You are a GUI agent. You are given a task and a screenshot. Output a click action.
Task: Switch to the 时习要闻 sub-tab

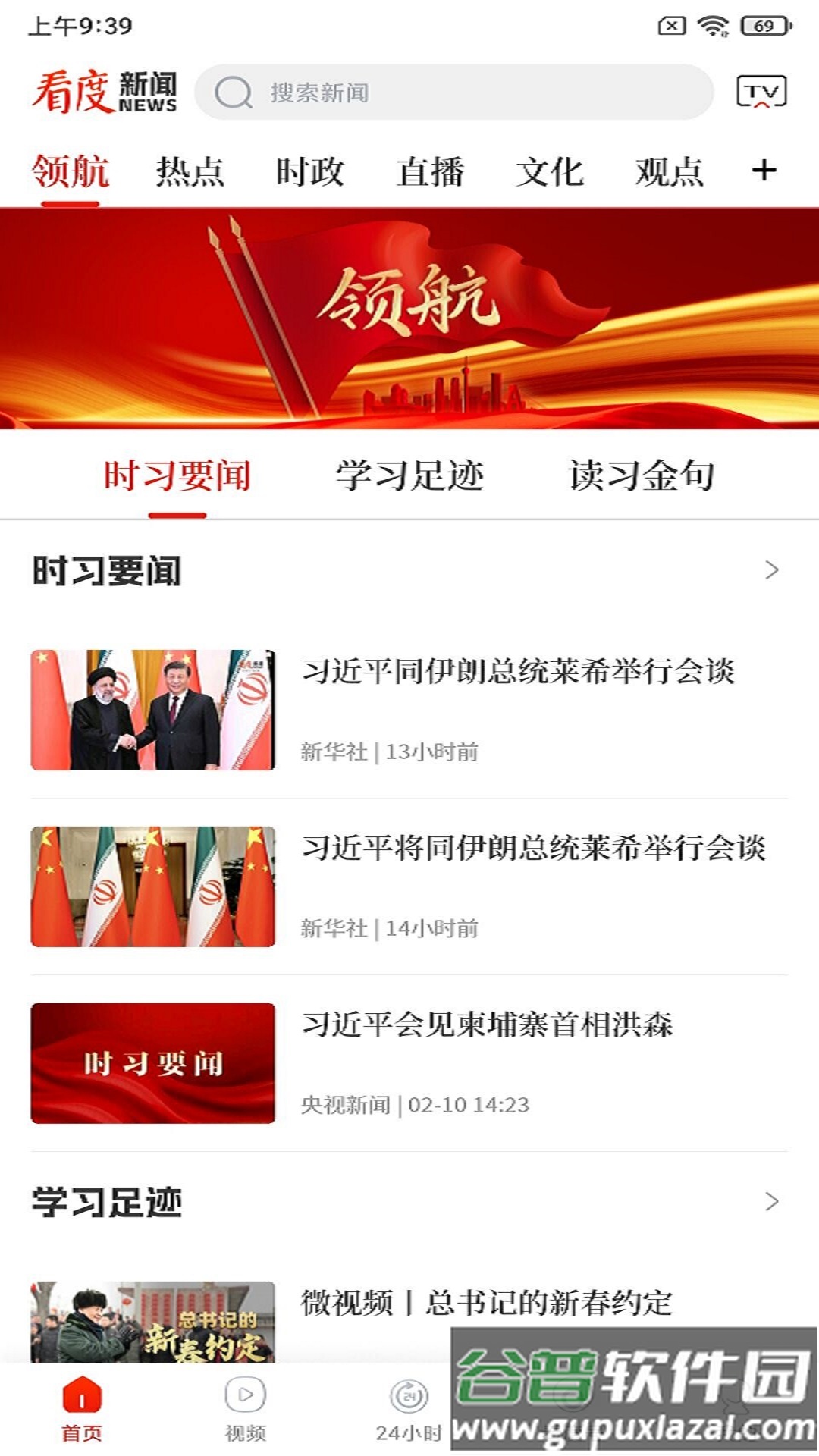point(178,474)
